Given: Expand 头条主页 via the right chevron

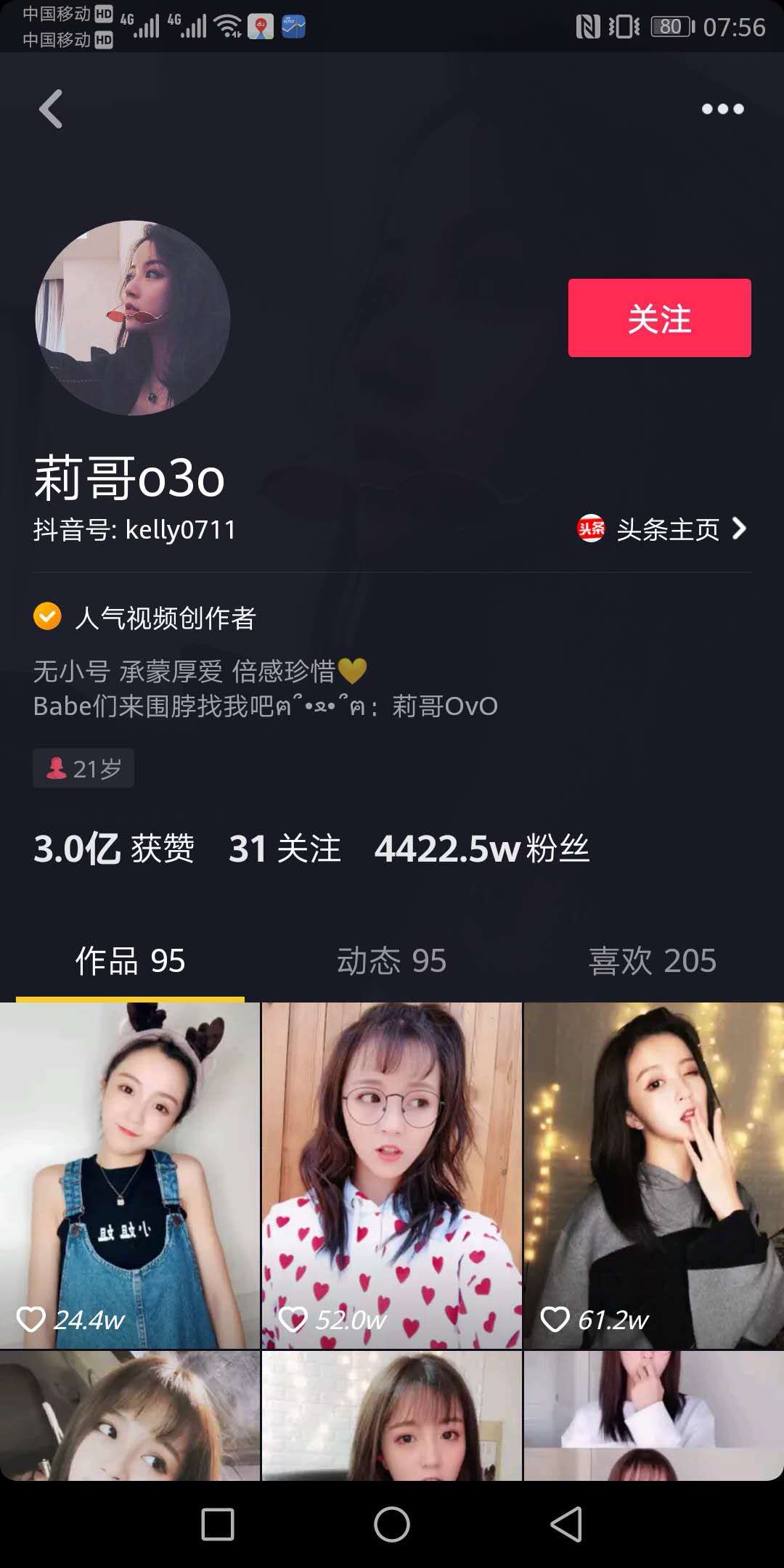Looking at the screenshot, I should point(742,529).
